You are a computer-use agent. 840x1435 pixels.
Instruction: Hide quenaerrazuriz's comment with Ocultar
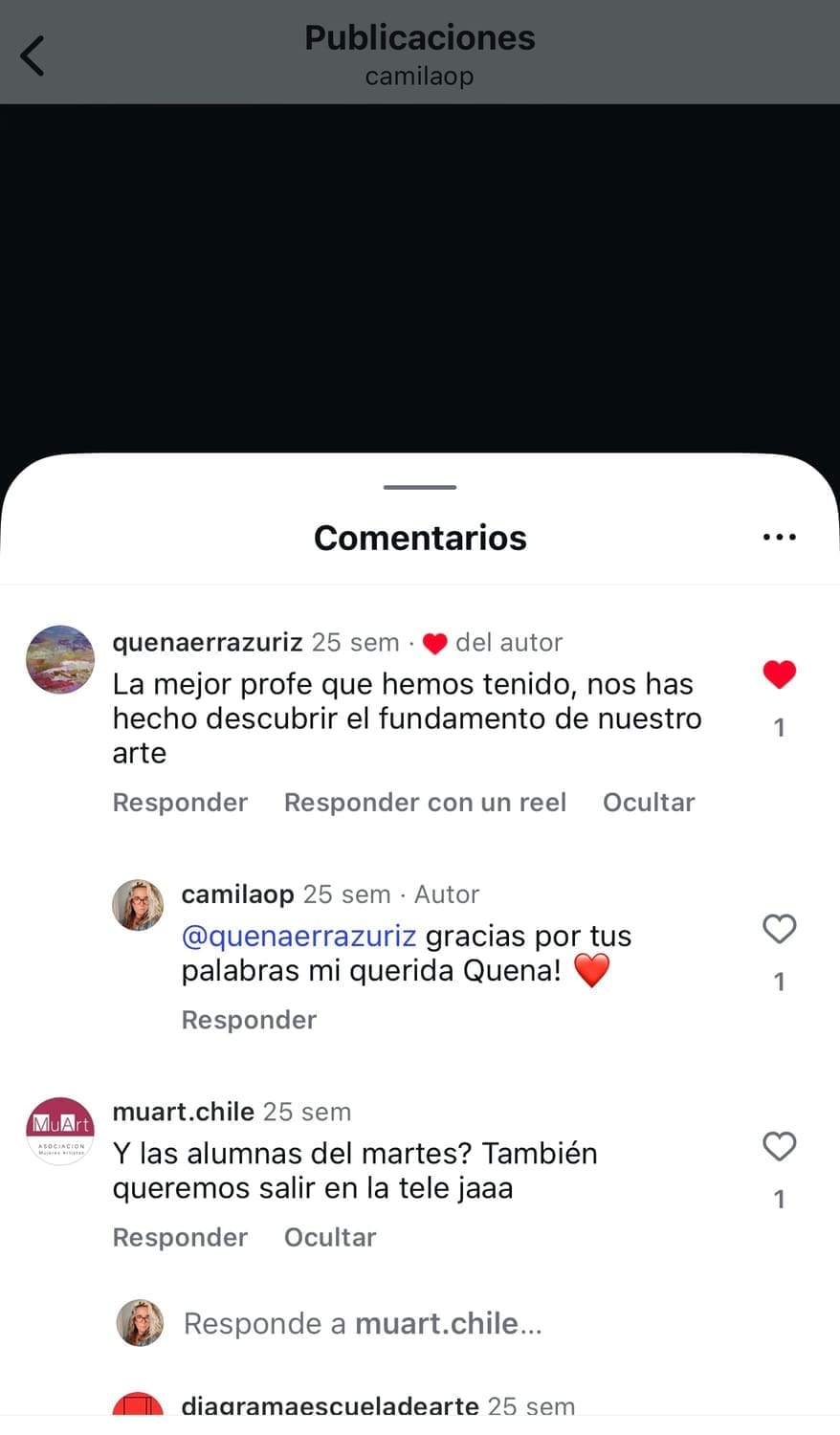[649, 803]
